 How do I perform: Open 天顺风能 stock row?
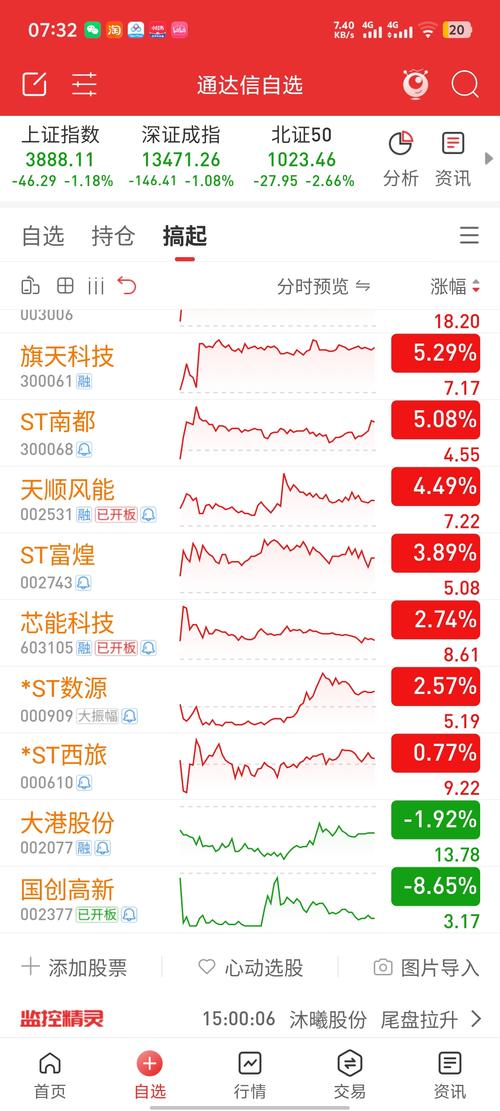[250, 500]
